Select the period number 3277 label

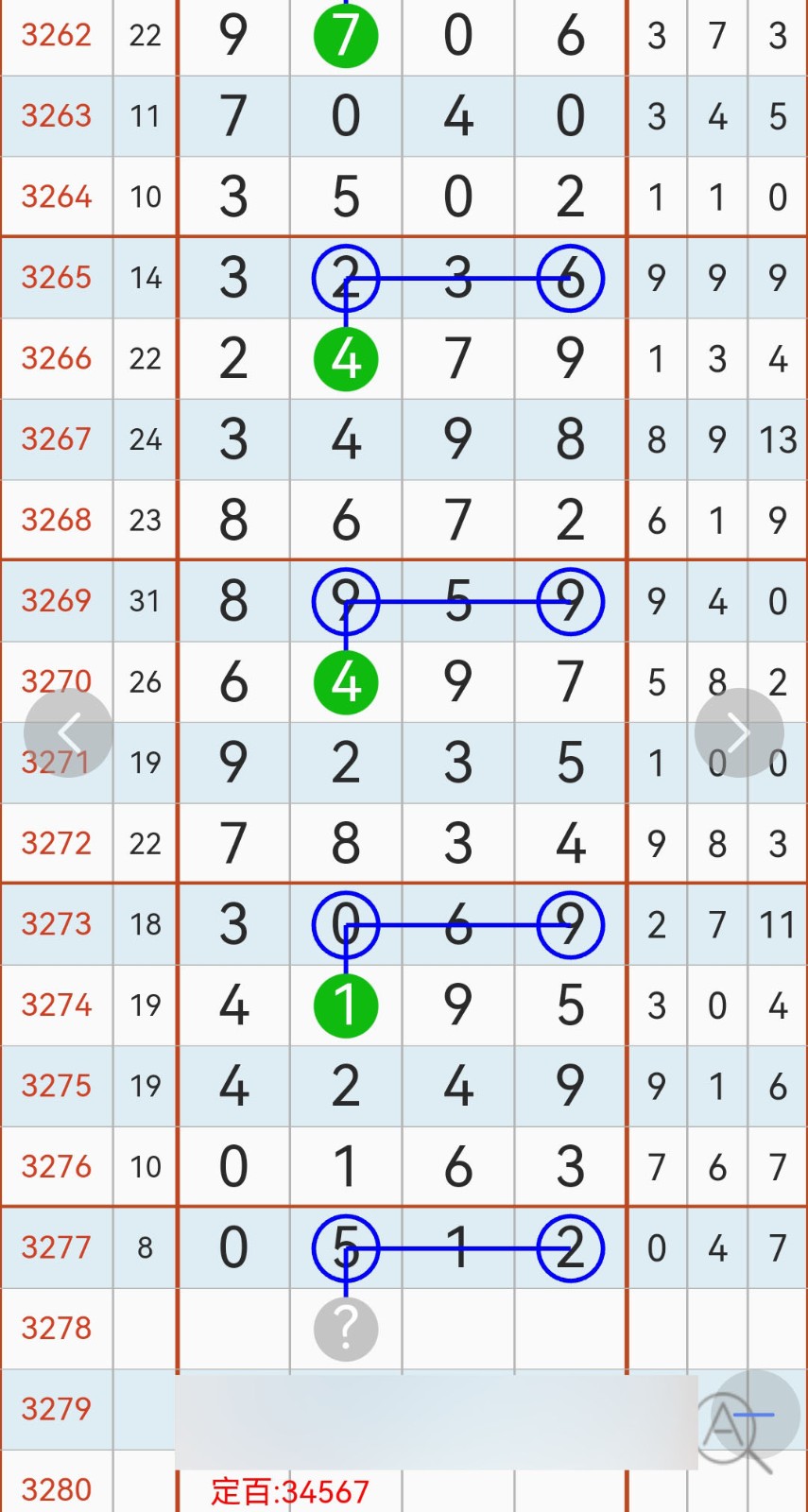pyautogui.click(x=56, y=1248)
